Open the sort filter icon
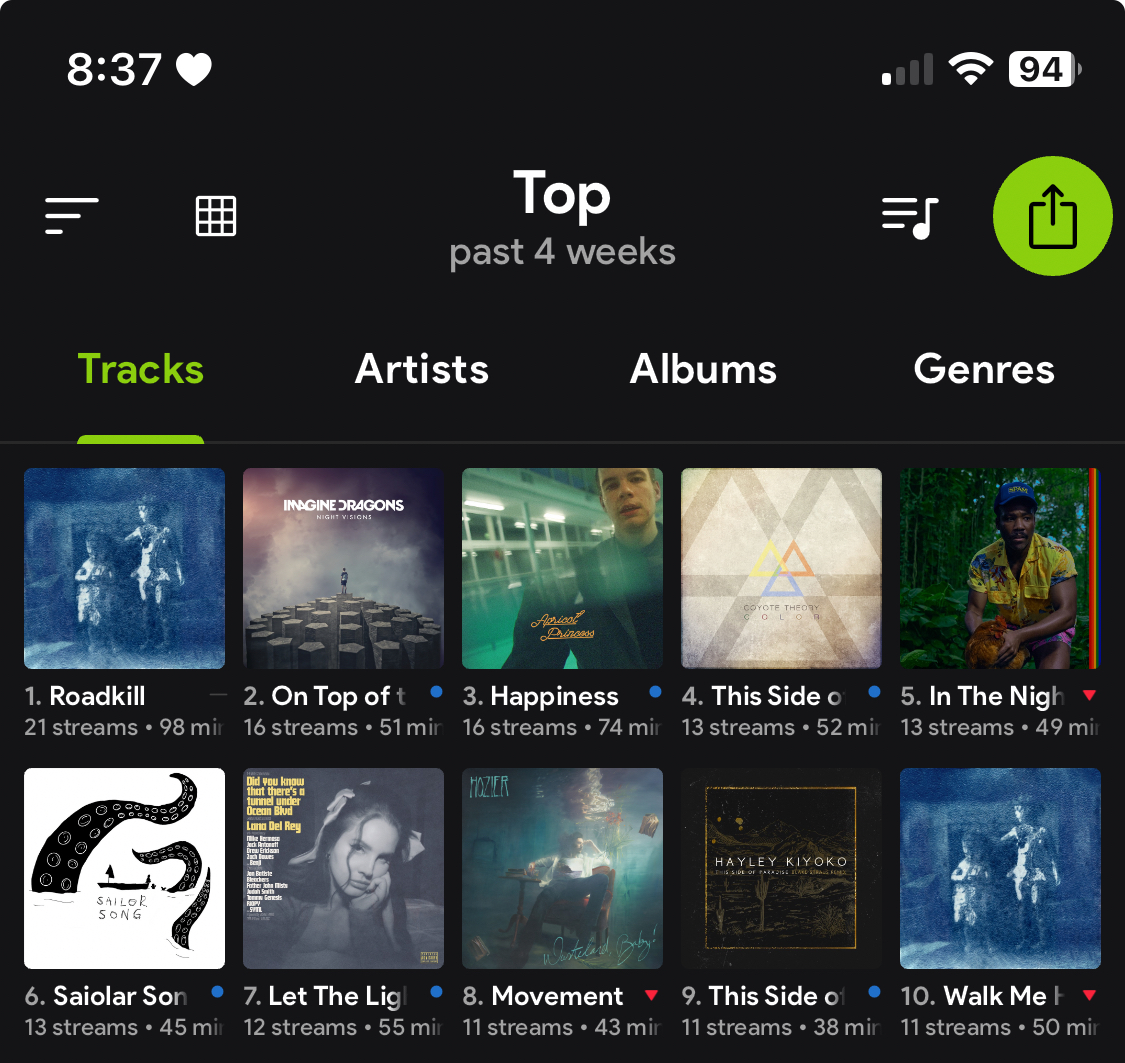 [72, 216]
